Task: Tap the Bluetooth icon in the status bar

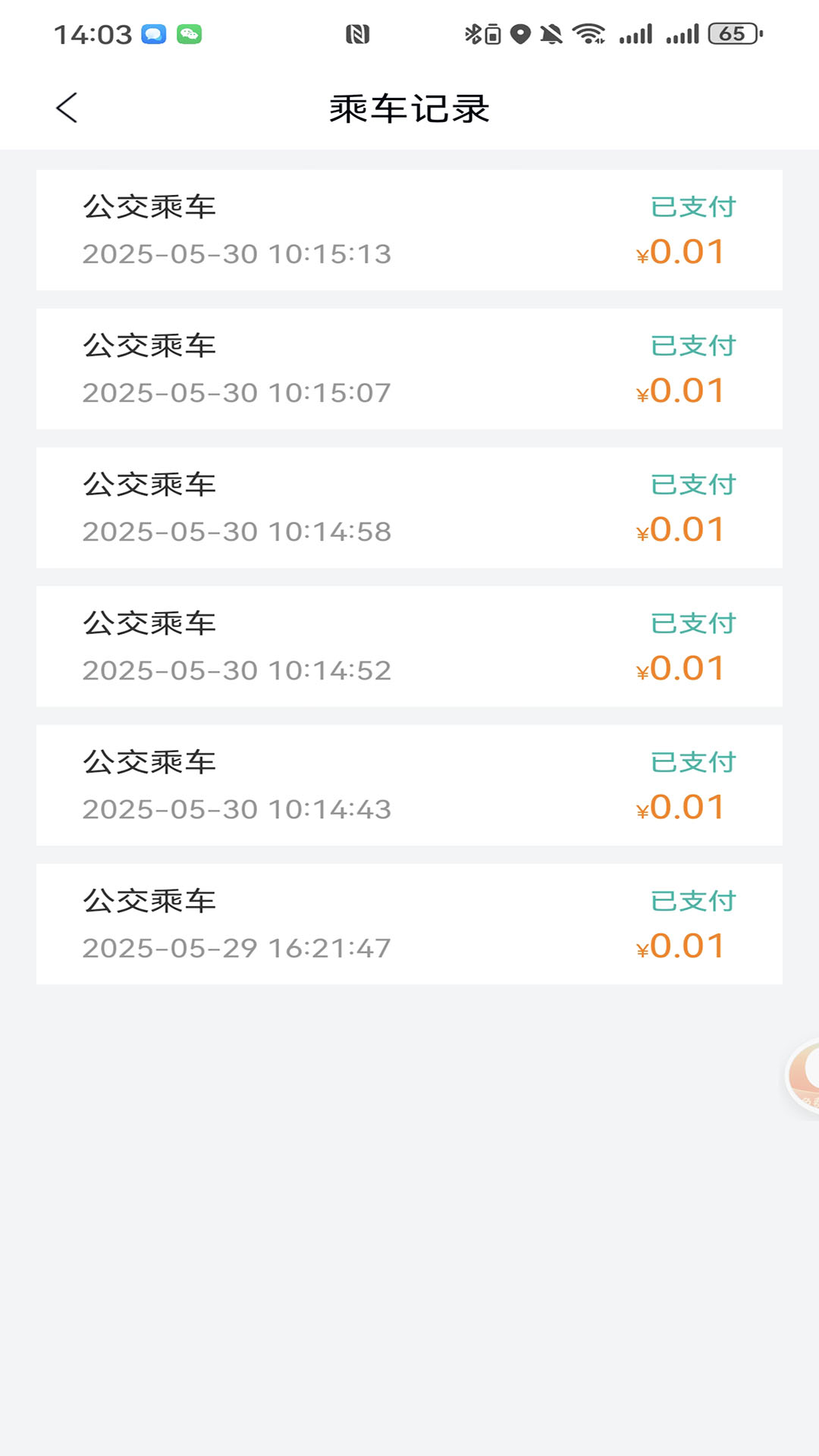Action: [x=472, y=33]
